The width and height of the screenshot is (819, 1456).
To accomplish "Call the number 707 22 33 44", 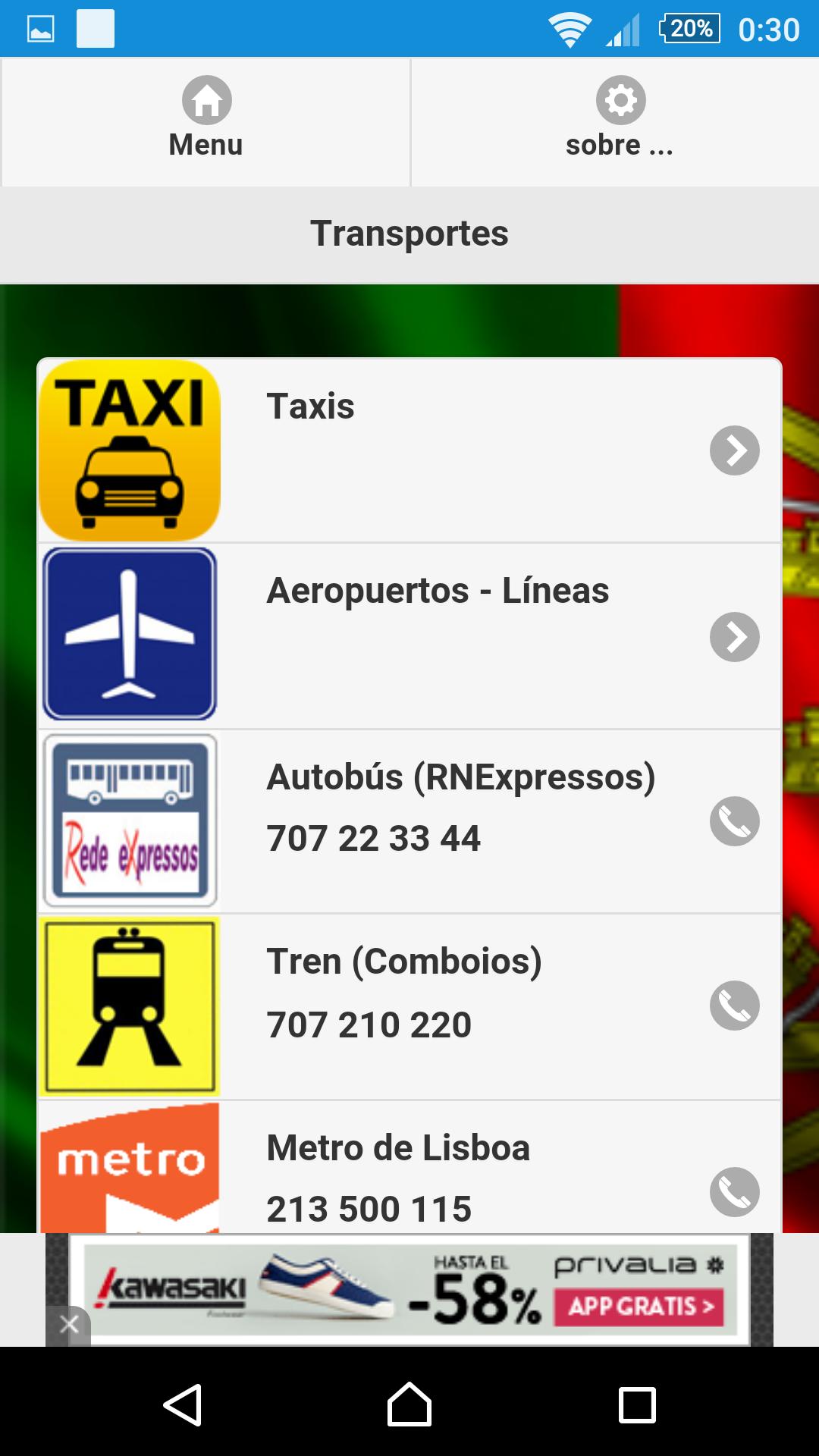I will pyautogui.click(x=373, y=838).
